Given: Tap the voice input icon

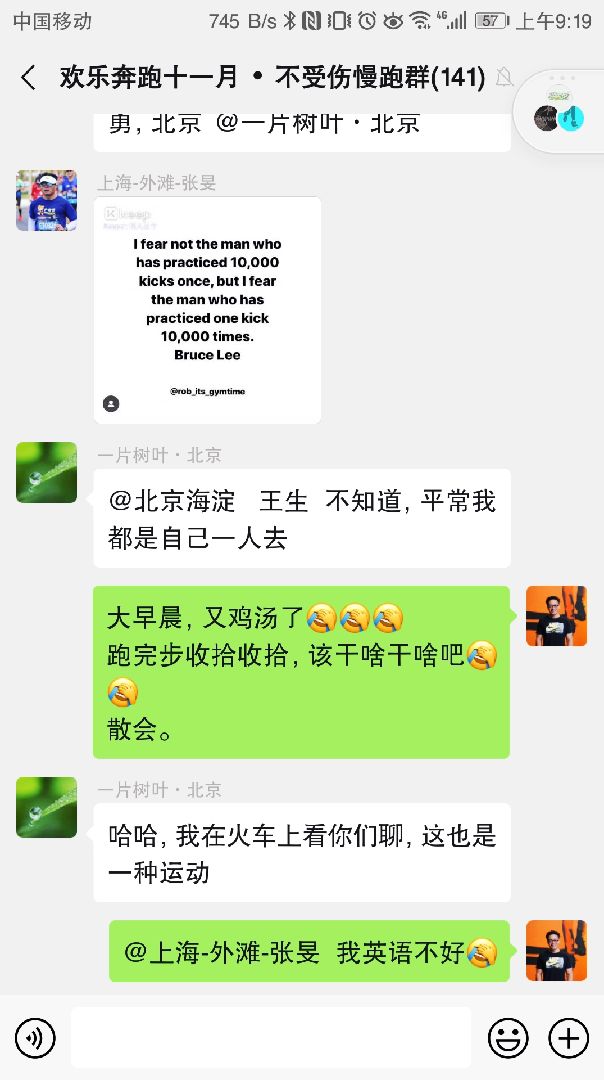Looking at the screenshot, I should [x=36, y=1038].
